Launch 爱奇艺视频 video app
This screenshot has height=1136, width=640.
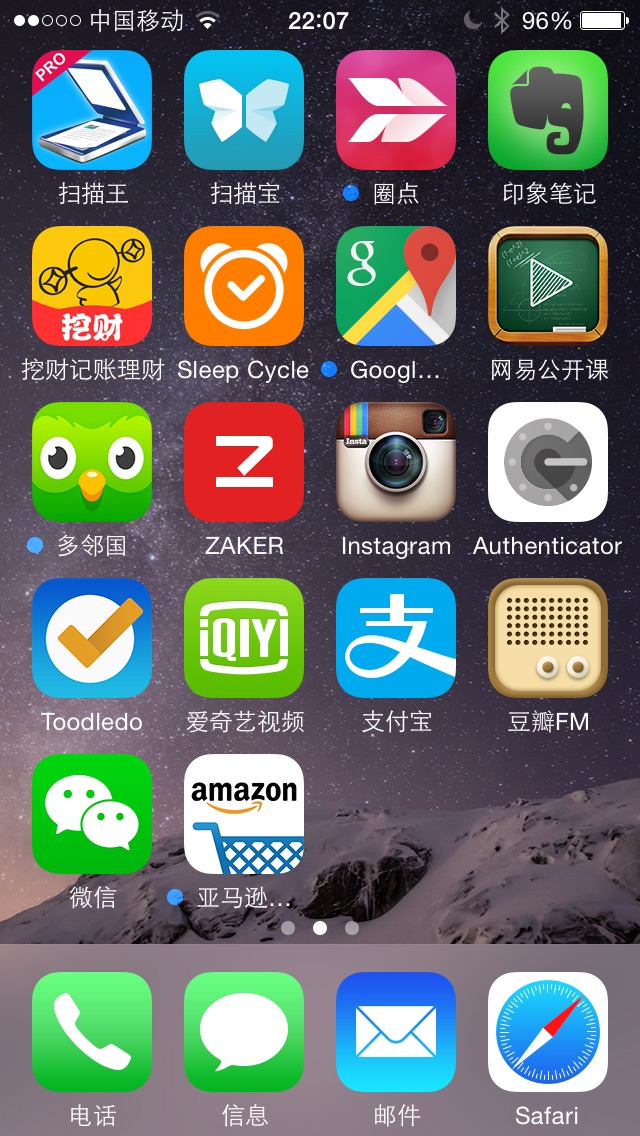coord(244,638)
